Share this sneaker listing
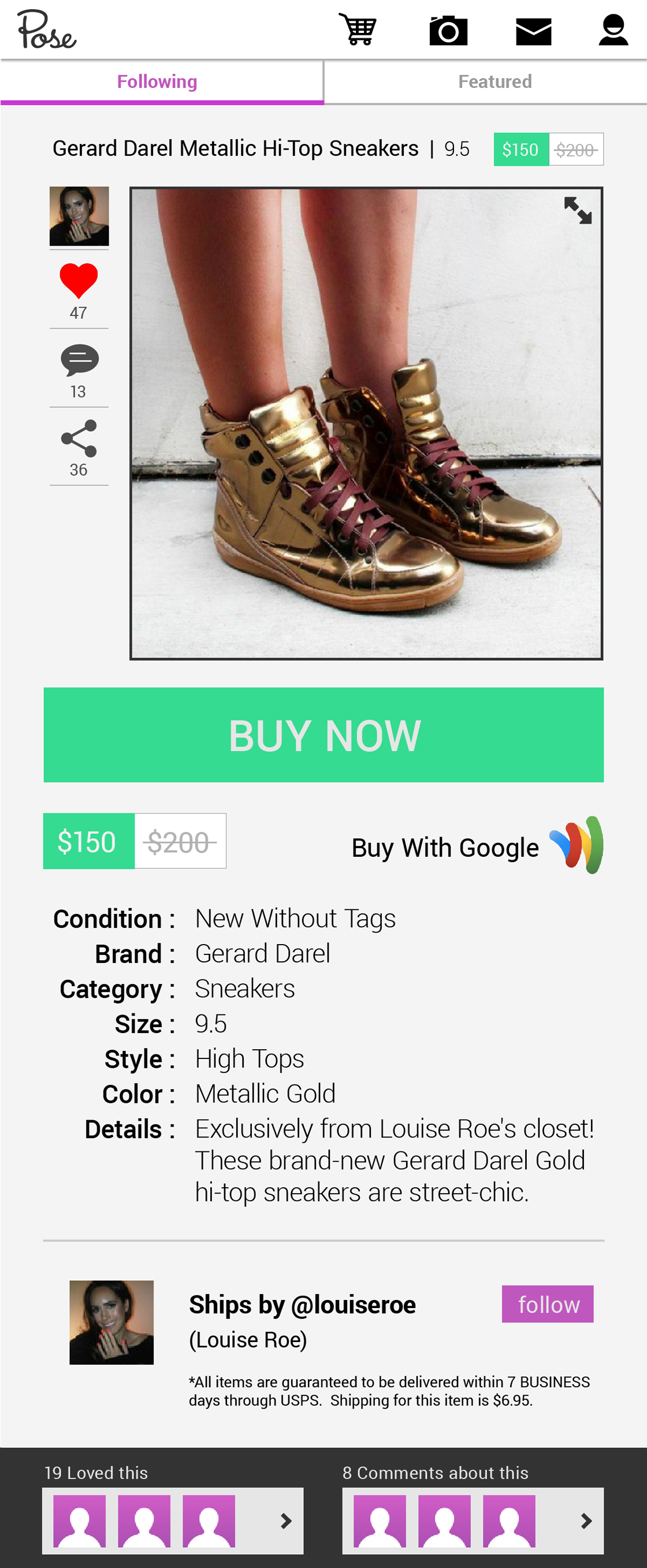 pos(79,439)
